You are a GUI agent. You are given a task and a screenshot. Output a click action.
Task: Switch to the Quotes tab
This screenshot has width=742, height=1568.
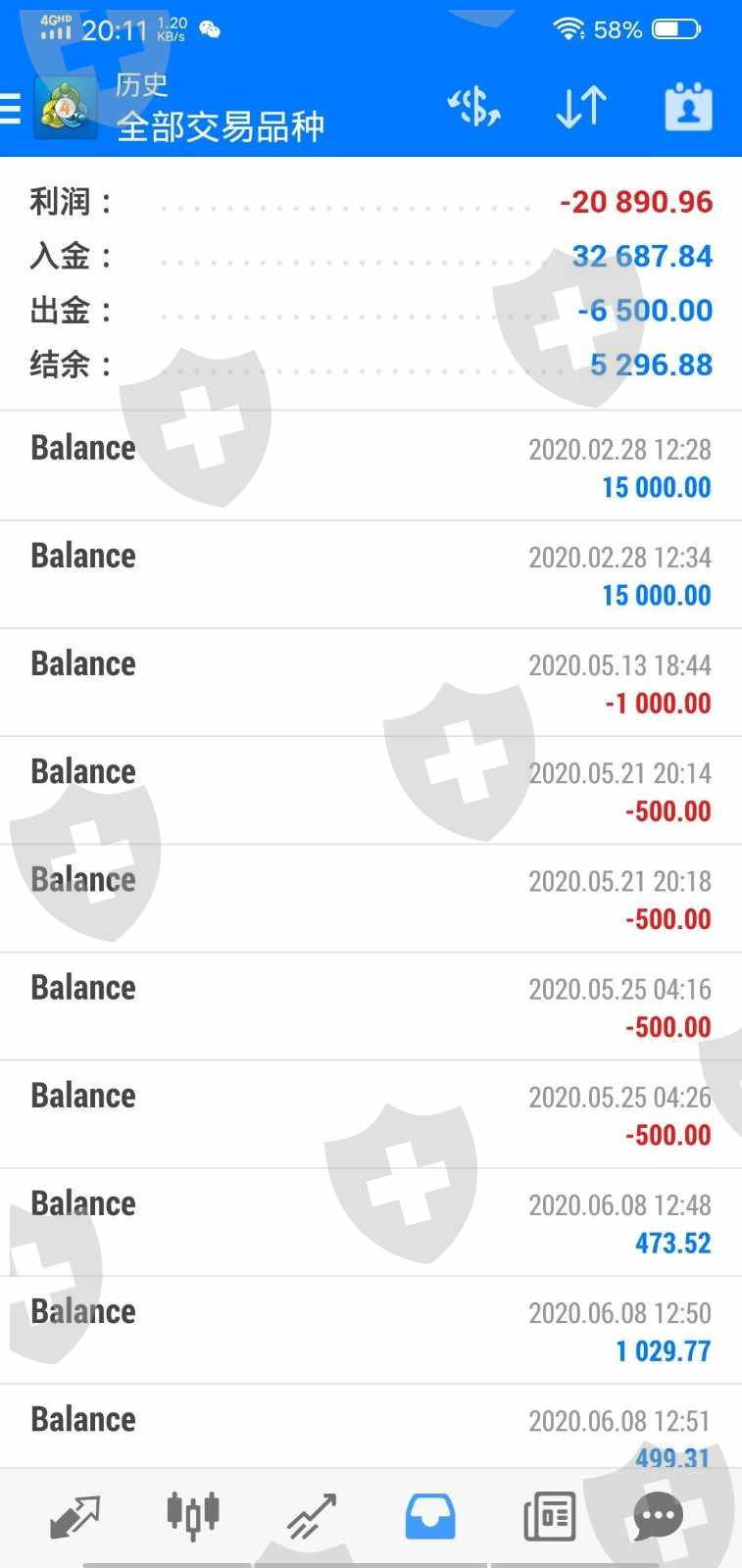(x=74, y=1517)
